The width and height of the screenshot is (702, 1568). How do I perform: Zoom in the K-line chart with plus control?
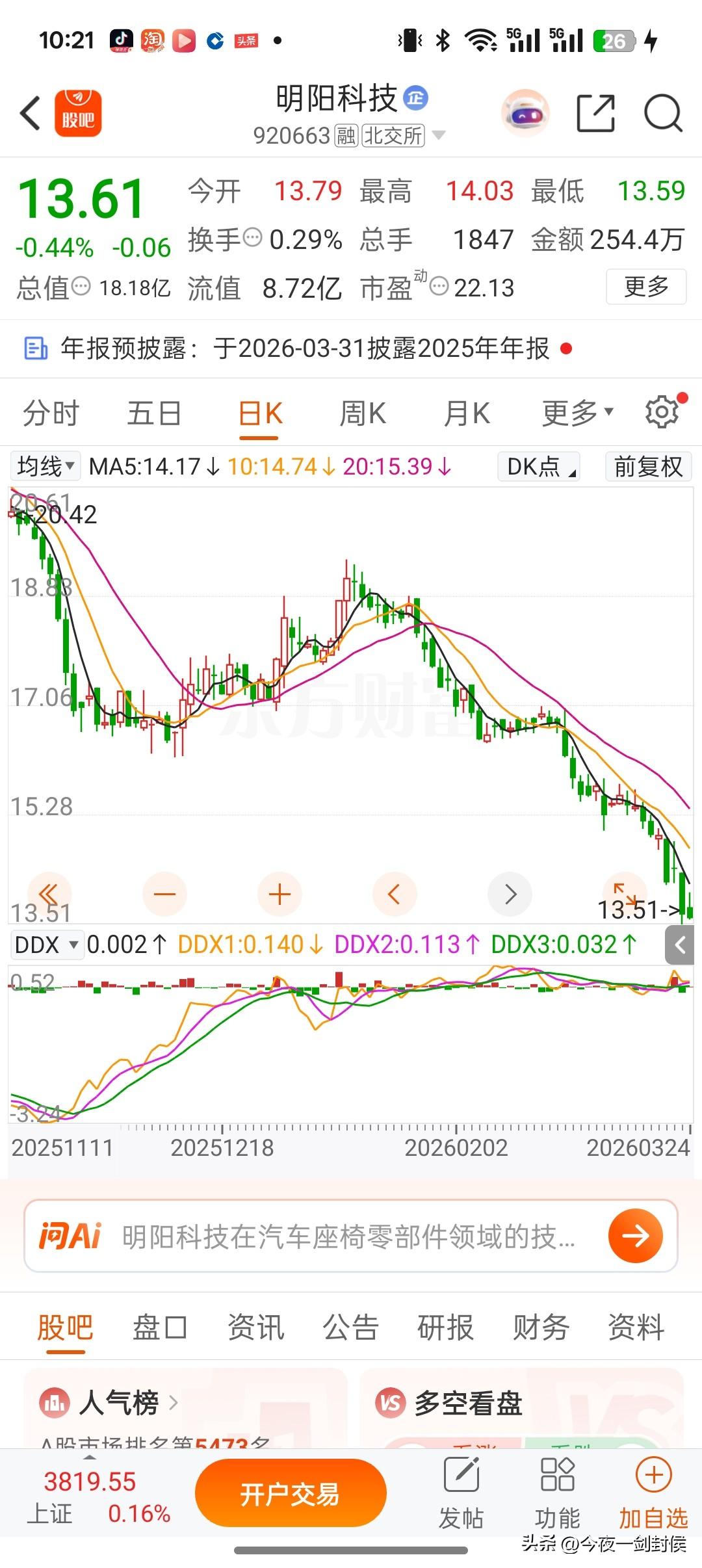click(x=279, y=894)
